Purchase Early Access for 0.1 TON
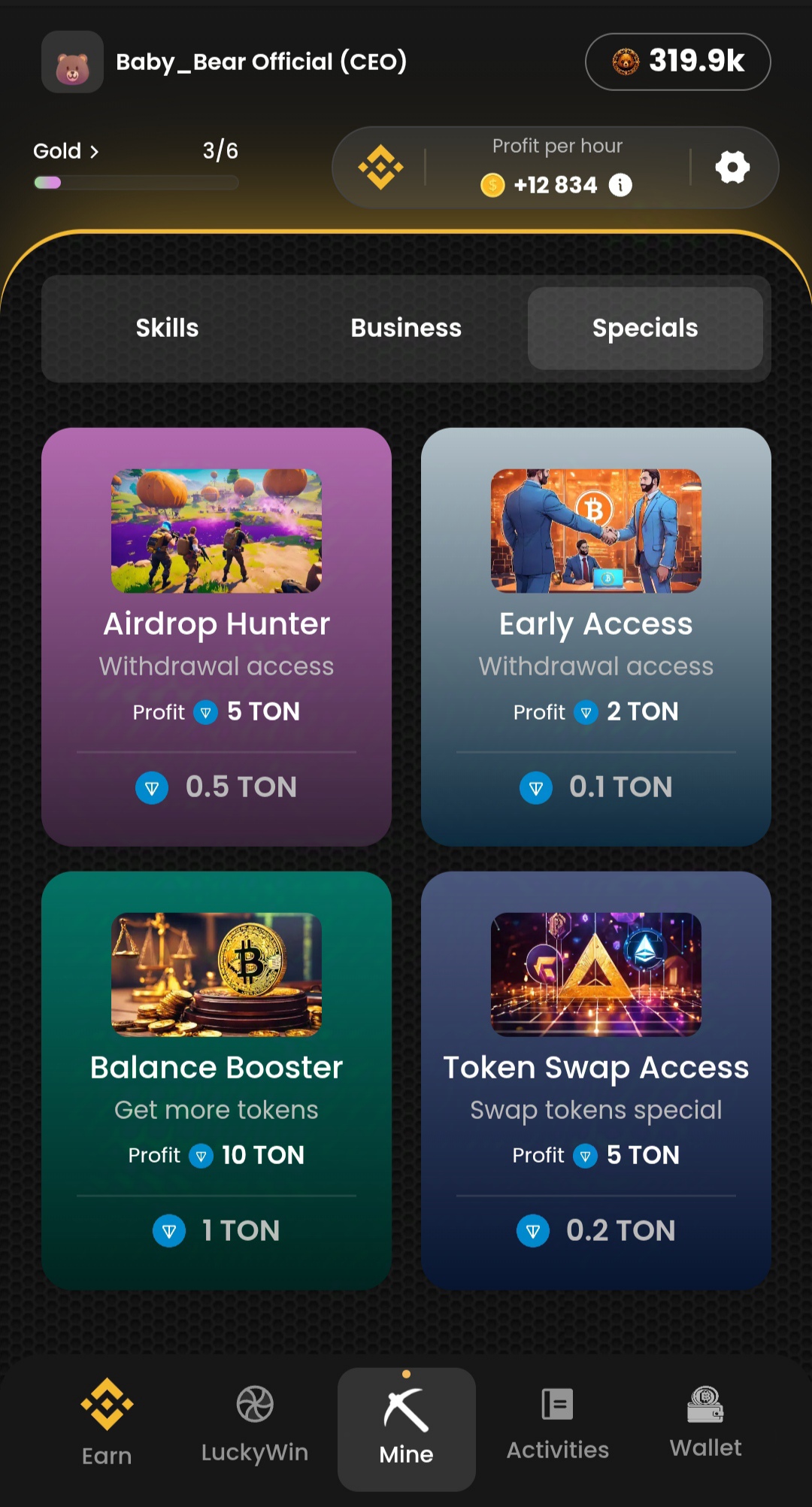 (x=595, y=787)
